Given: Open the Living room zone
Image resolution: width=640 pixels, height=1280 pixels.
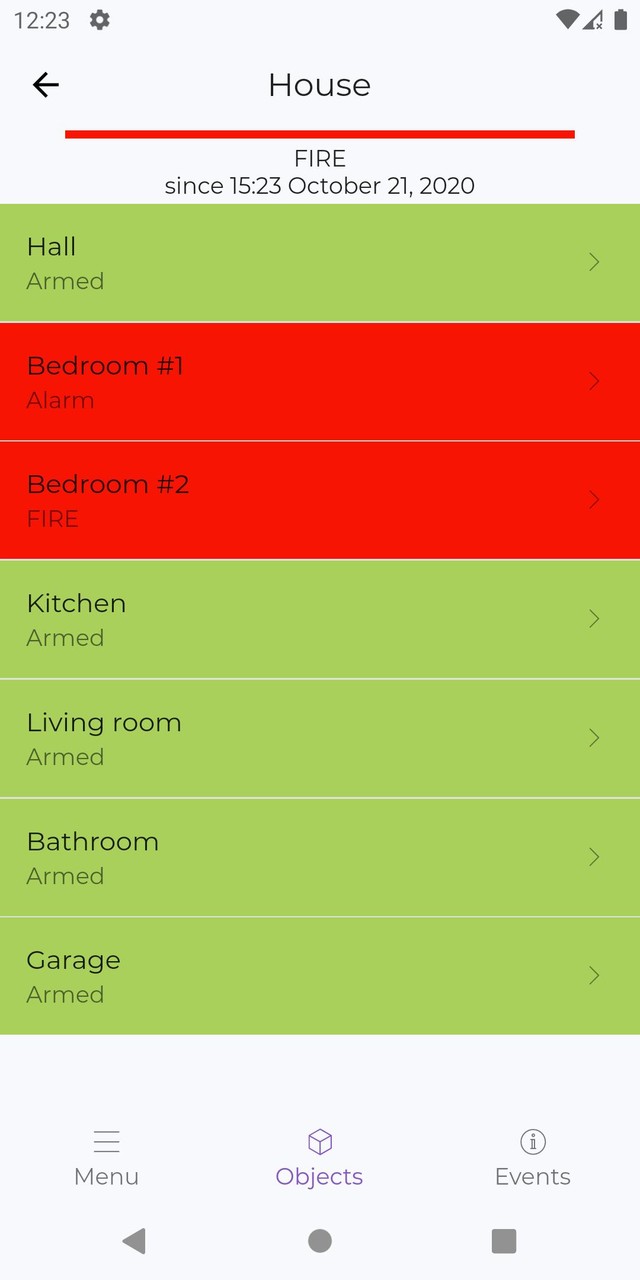Looking at the screenshot, I should click(320, 738).
